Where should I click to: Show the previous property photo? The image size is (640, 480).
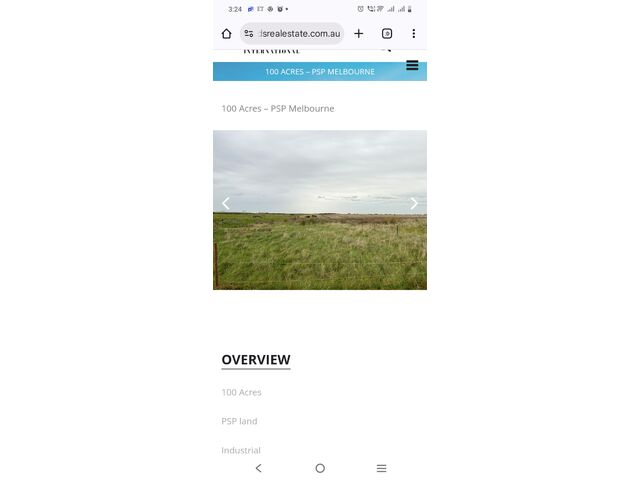(x=226, y=203)
